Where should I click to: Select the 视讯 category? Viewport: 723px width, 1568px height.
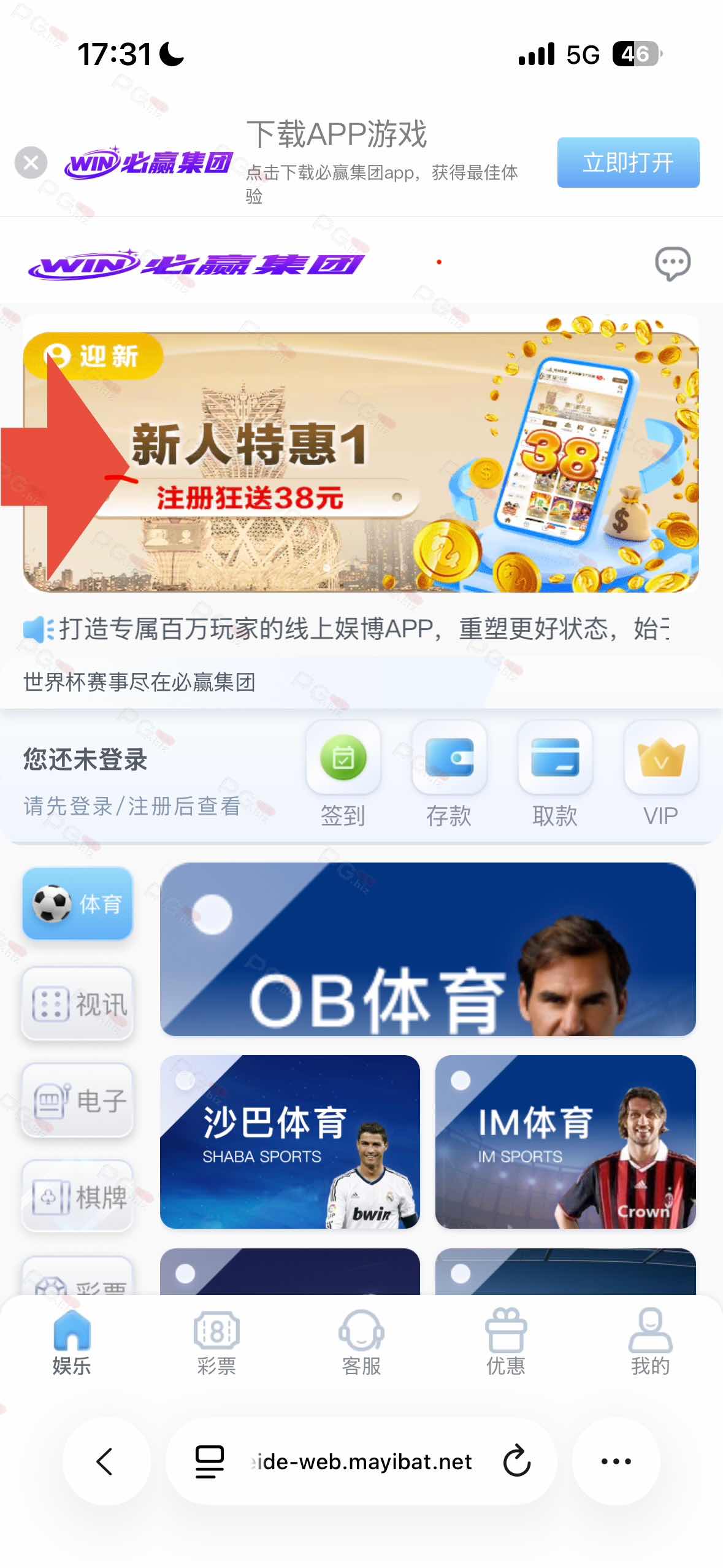(78, 1004)
